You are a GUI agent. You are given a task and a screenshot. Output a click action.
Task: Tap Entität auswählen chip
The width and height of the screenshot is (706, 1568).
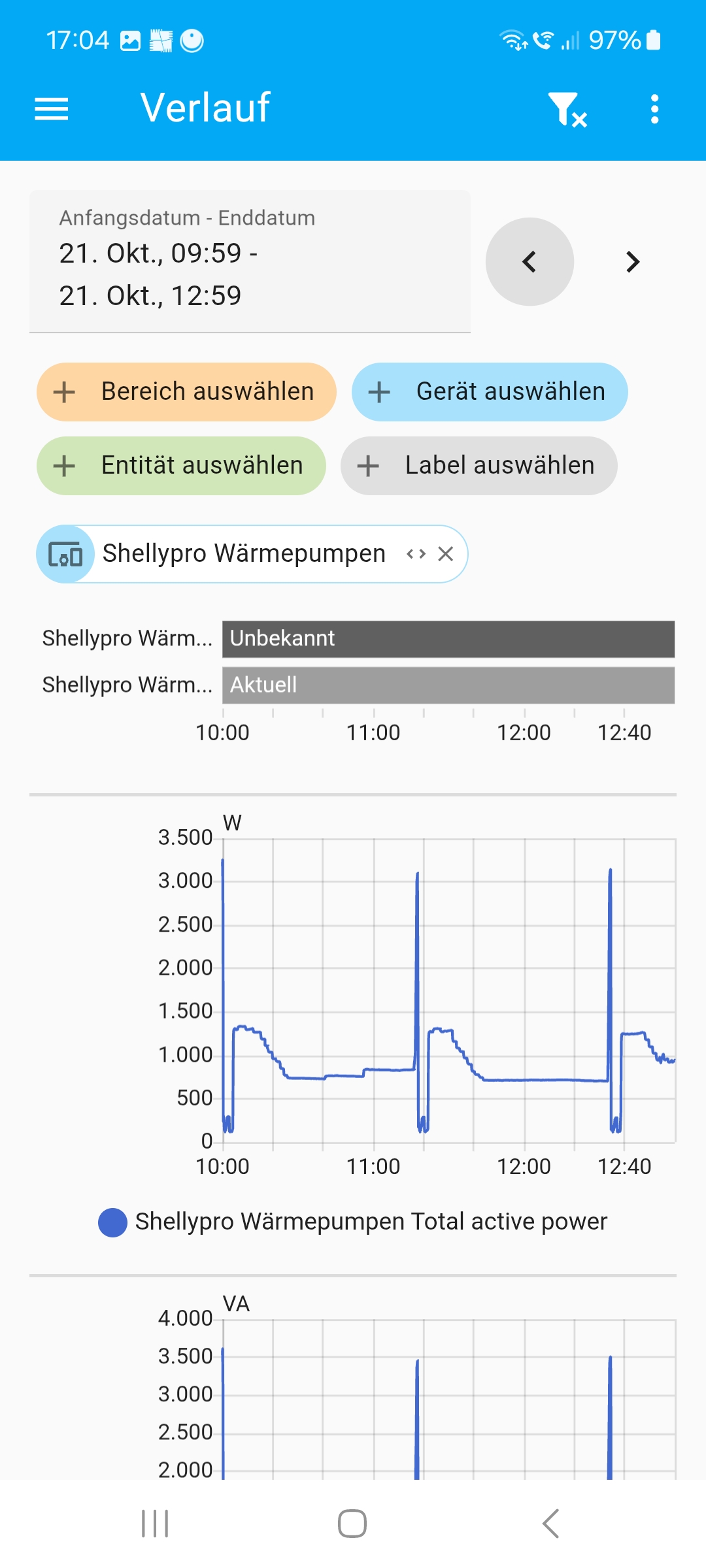(x=181, y=466)
